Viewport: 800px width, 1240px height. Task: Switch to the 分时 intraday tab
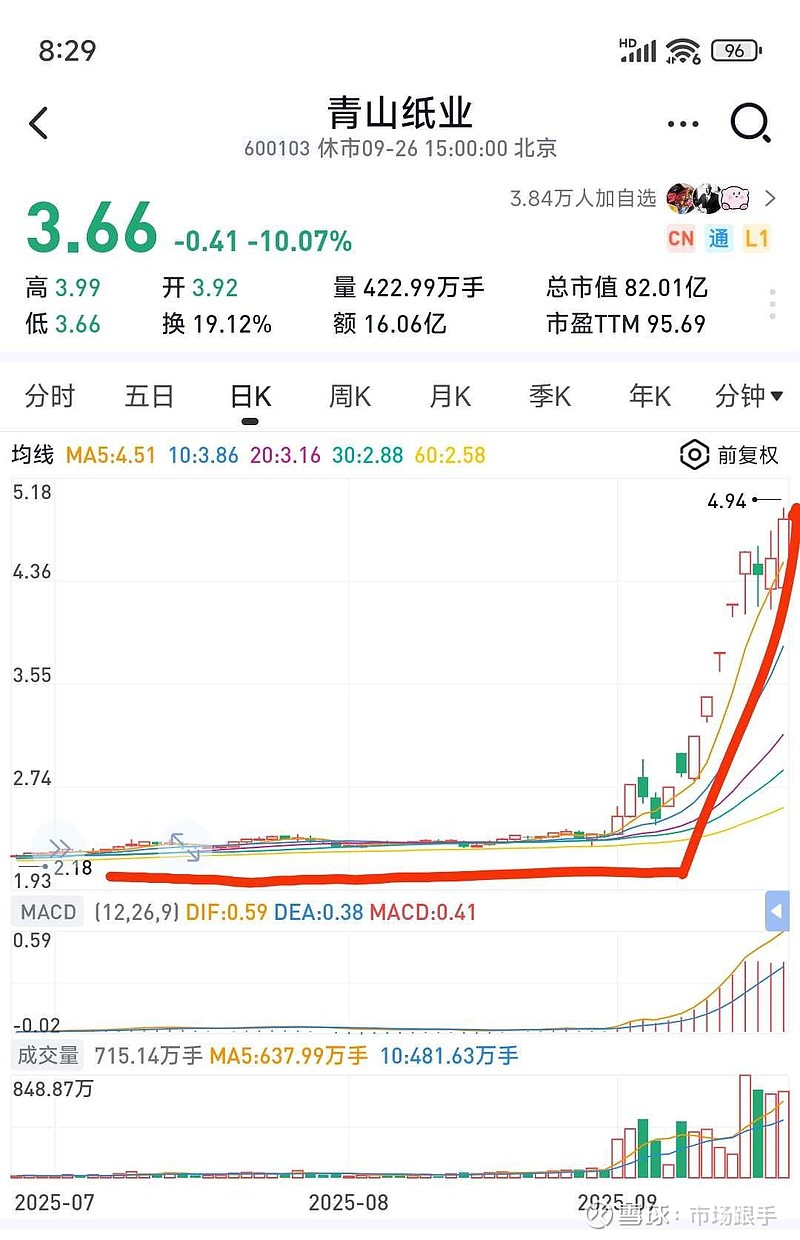pos(50,397)
